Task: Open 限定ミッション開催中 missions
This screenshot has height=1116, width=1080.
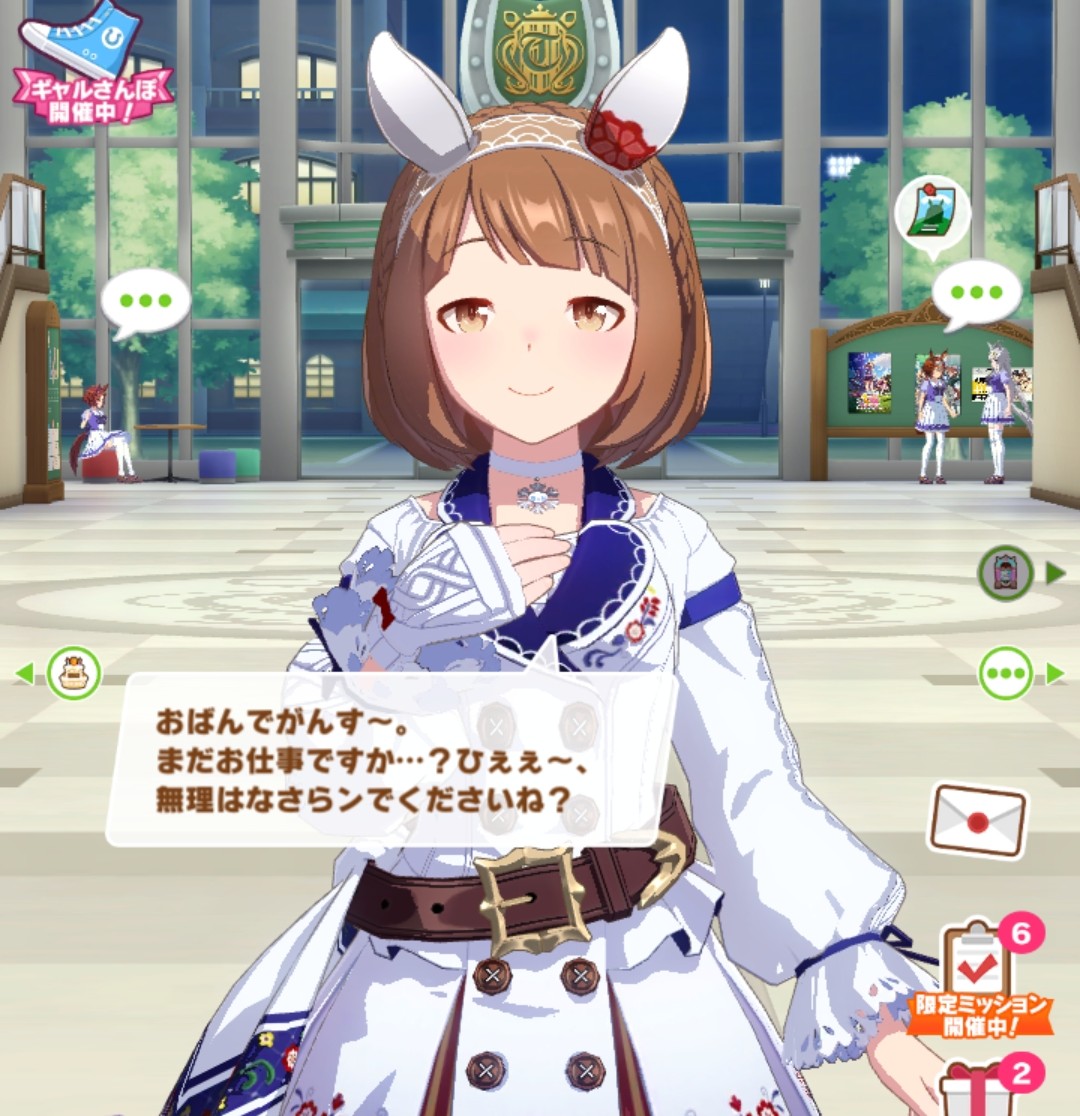Action: tap(981, 974)
